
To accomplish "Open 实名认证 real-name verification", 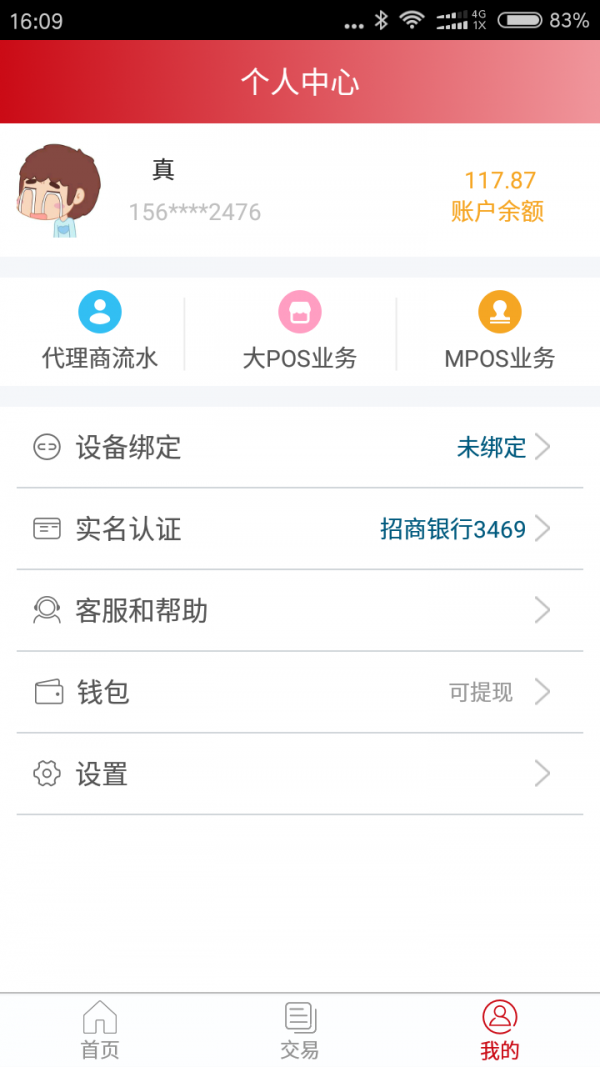I will (x=300, y=529).
